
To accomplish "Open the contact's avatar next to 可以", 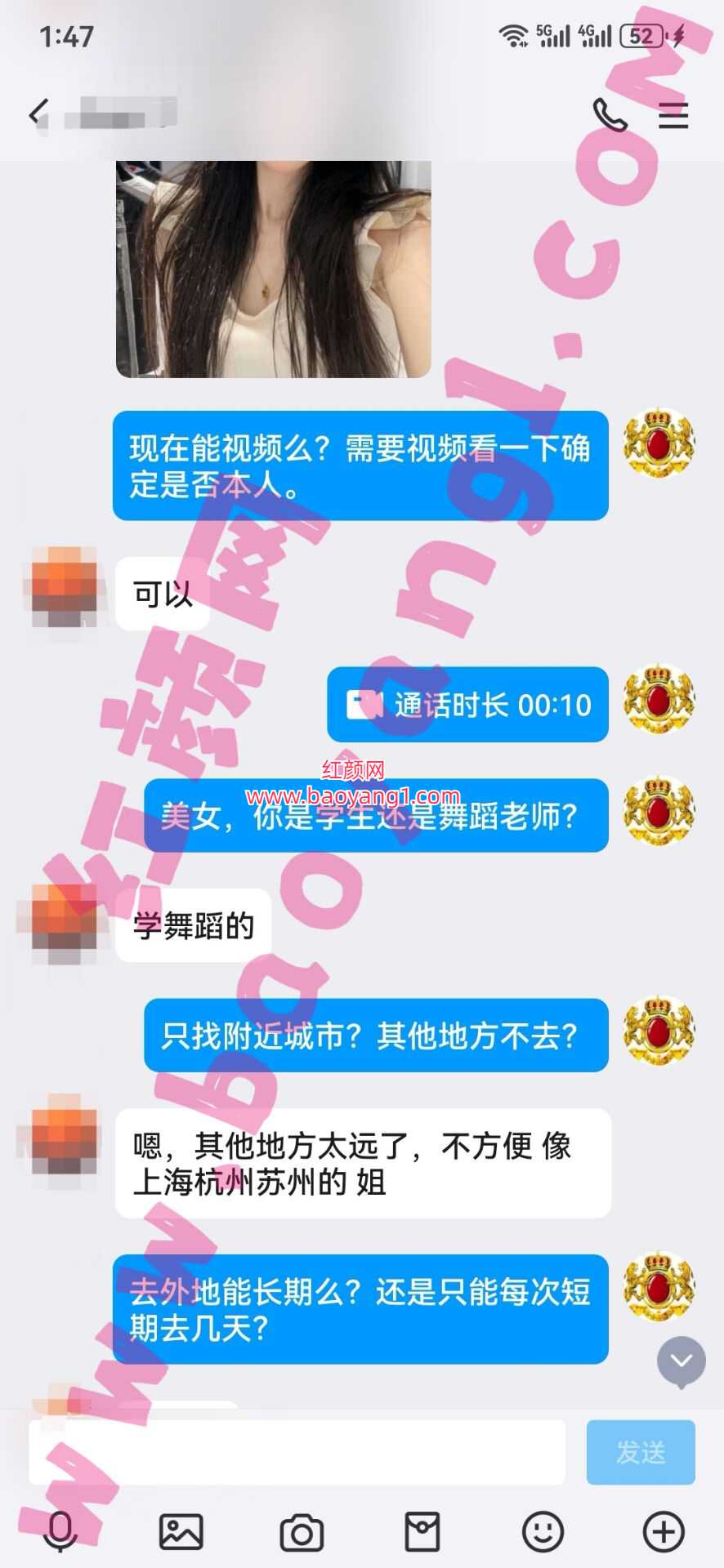I will 64,586.
